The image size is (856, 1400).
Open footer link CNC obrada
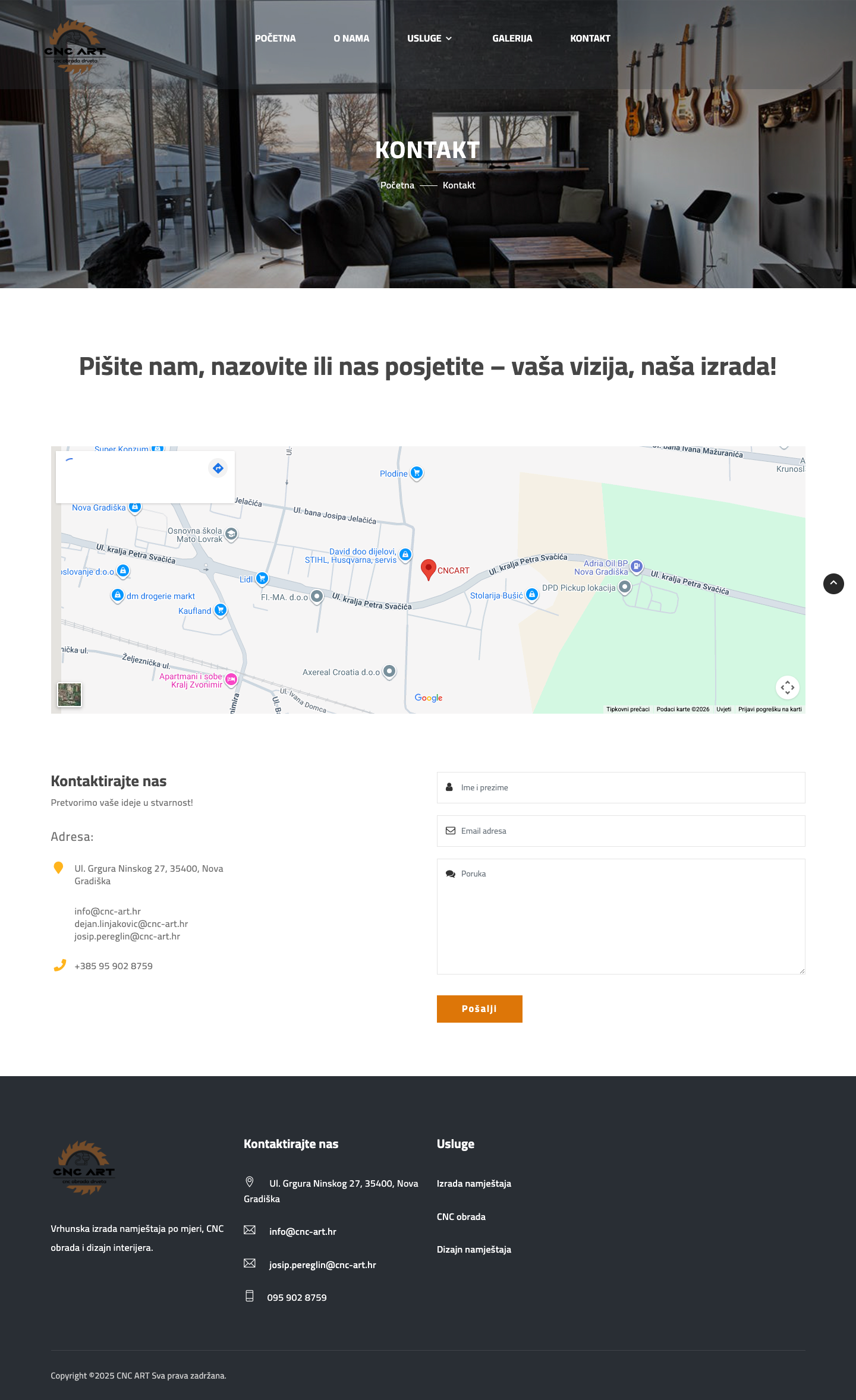click(x=461, y=1217)
